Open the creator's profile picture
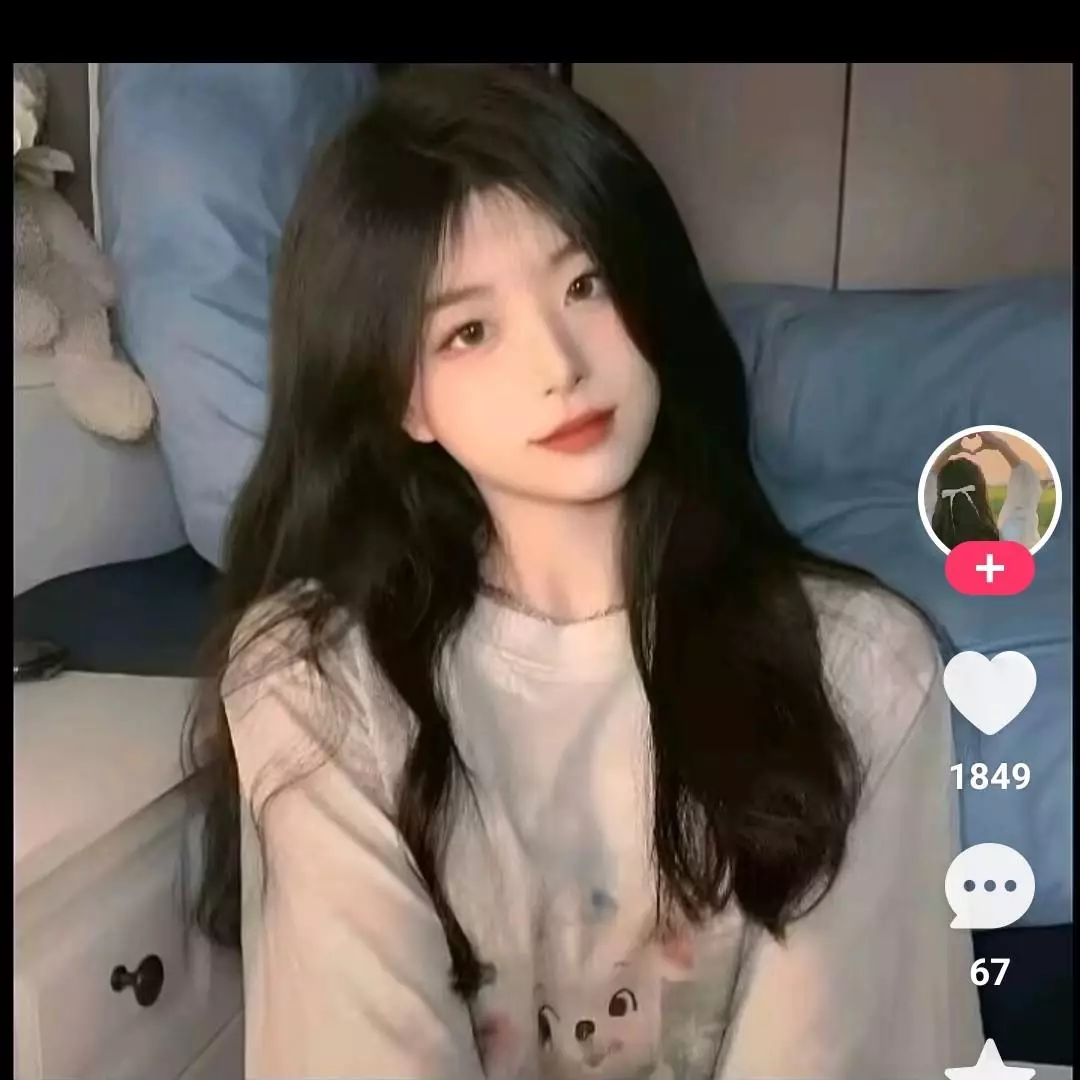1080x1080 pixels. [x=989, y=491]
